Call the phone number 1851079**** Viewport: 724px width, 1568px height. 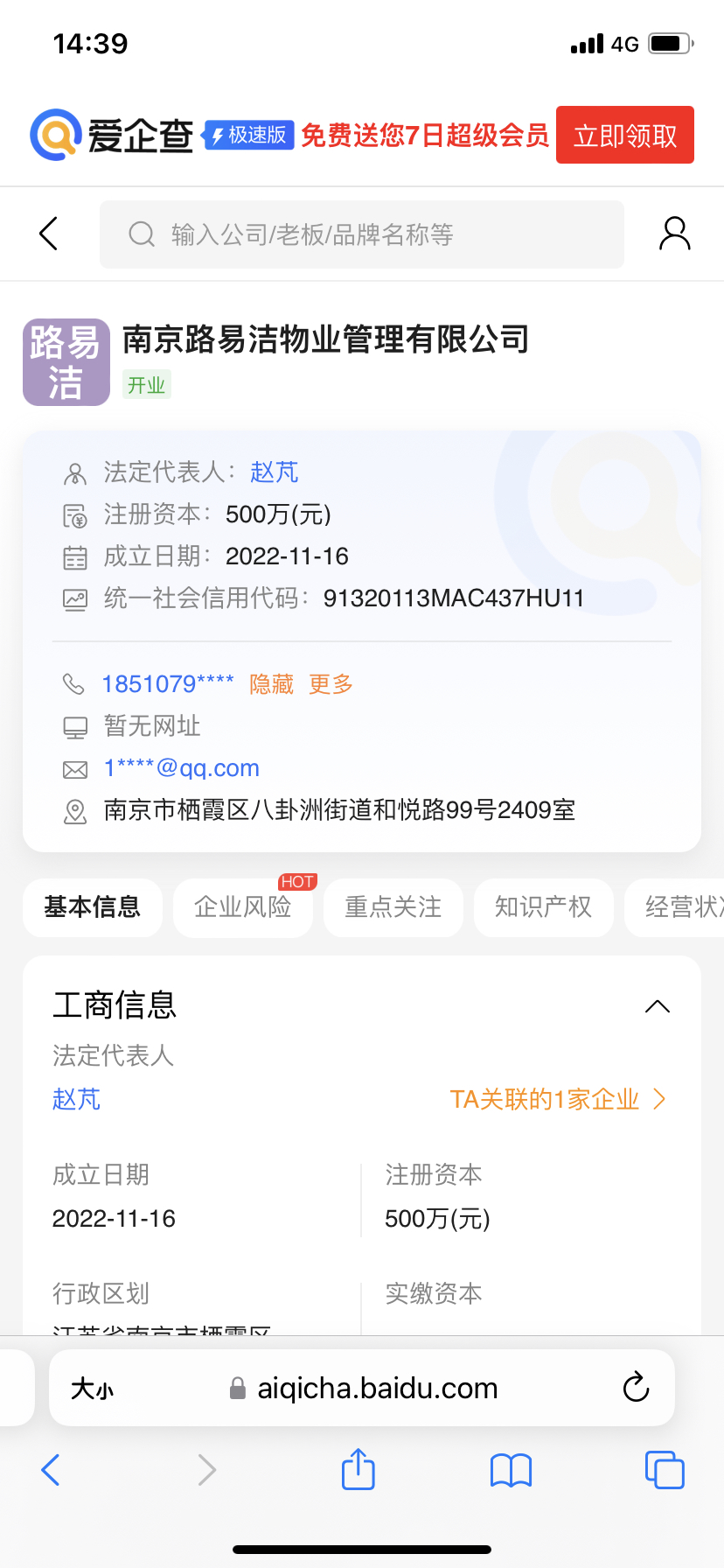click(168, 684)
